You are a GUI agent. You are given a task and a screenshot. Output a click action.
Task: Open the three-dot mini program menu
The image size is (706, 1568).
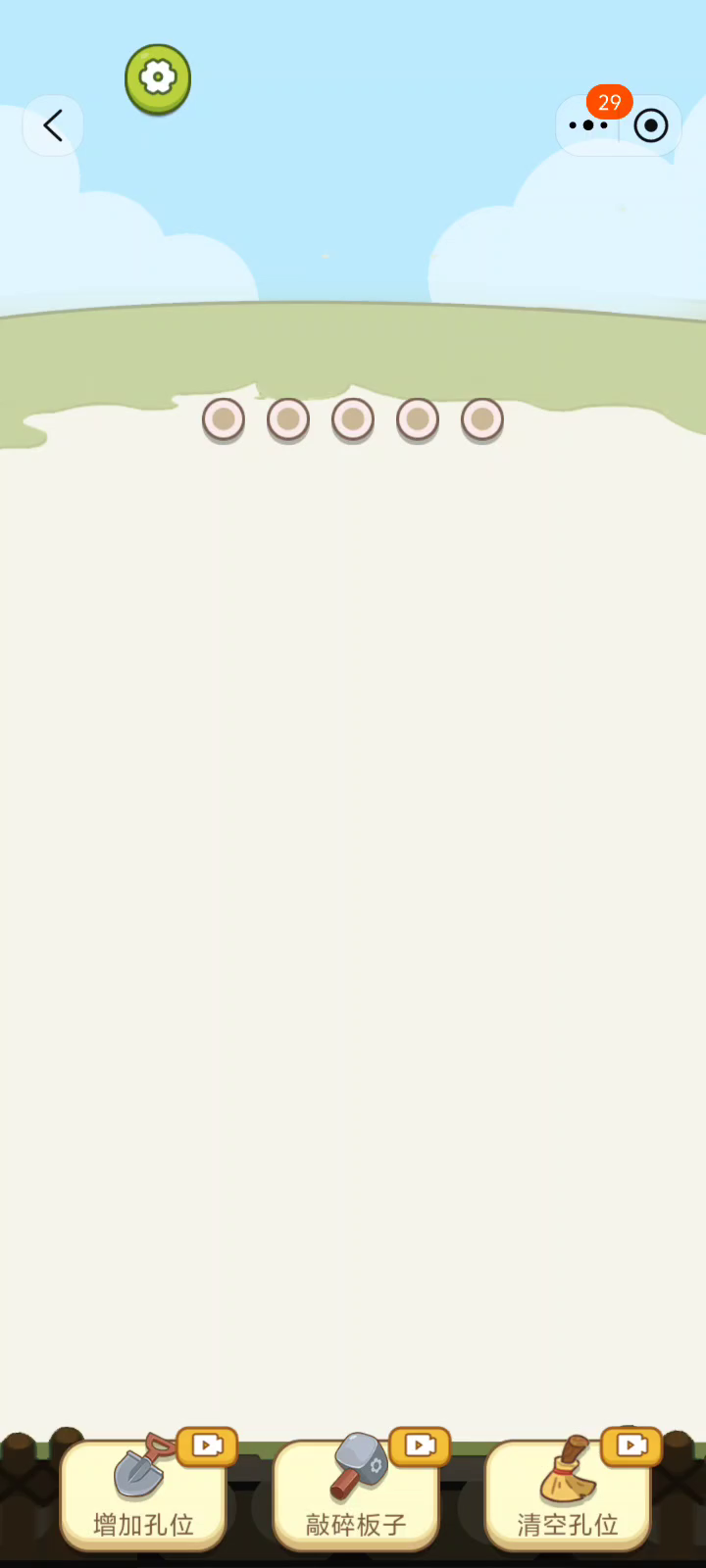point(588,125)
